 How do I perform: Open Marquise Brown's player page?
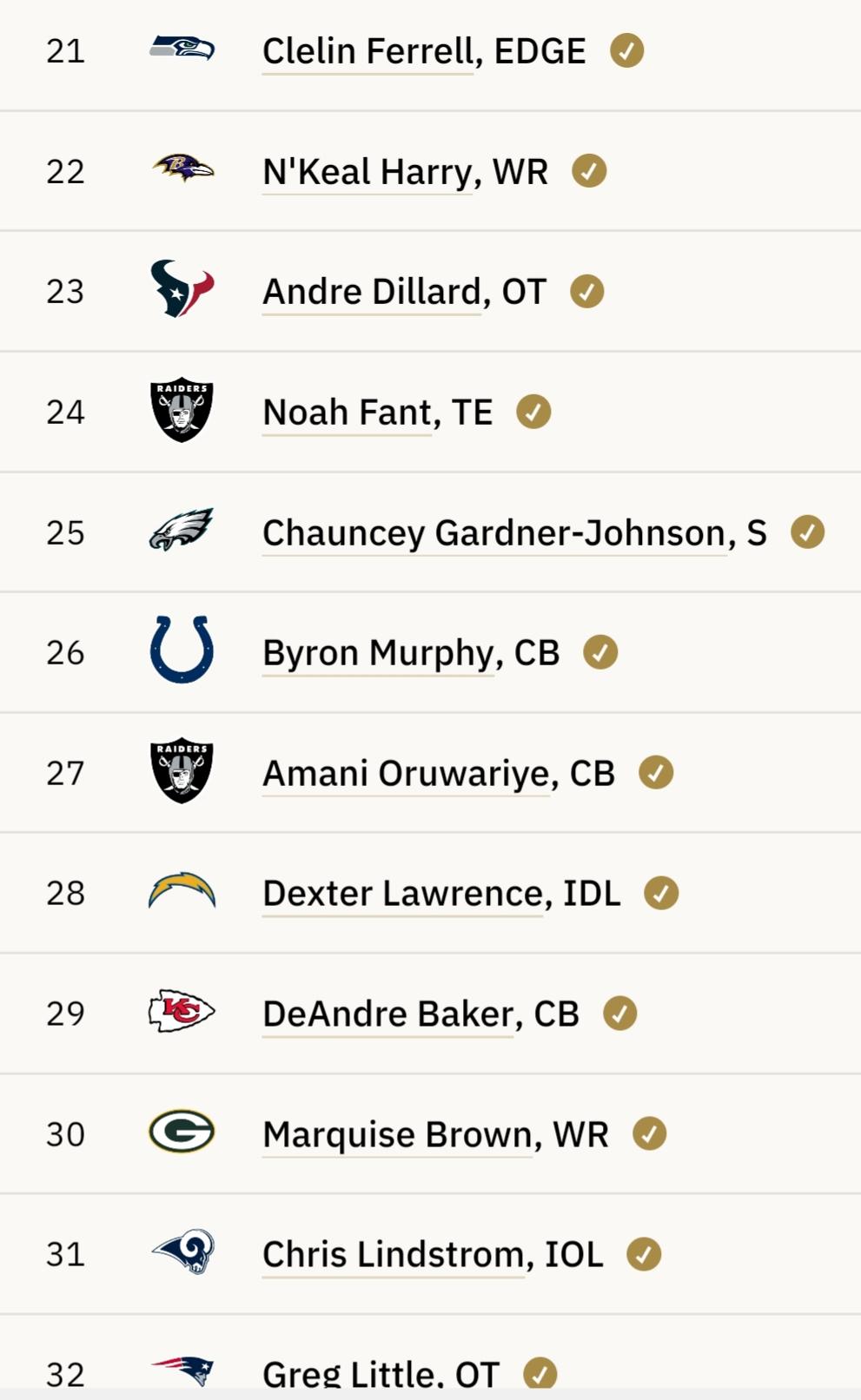click(398, 1135)
